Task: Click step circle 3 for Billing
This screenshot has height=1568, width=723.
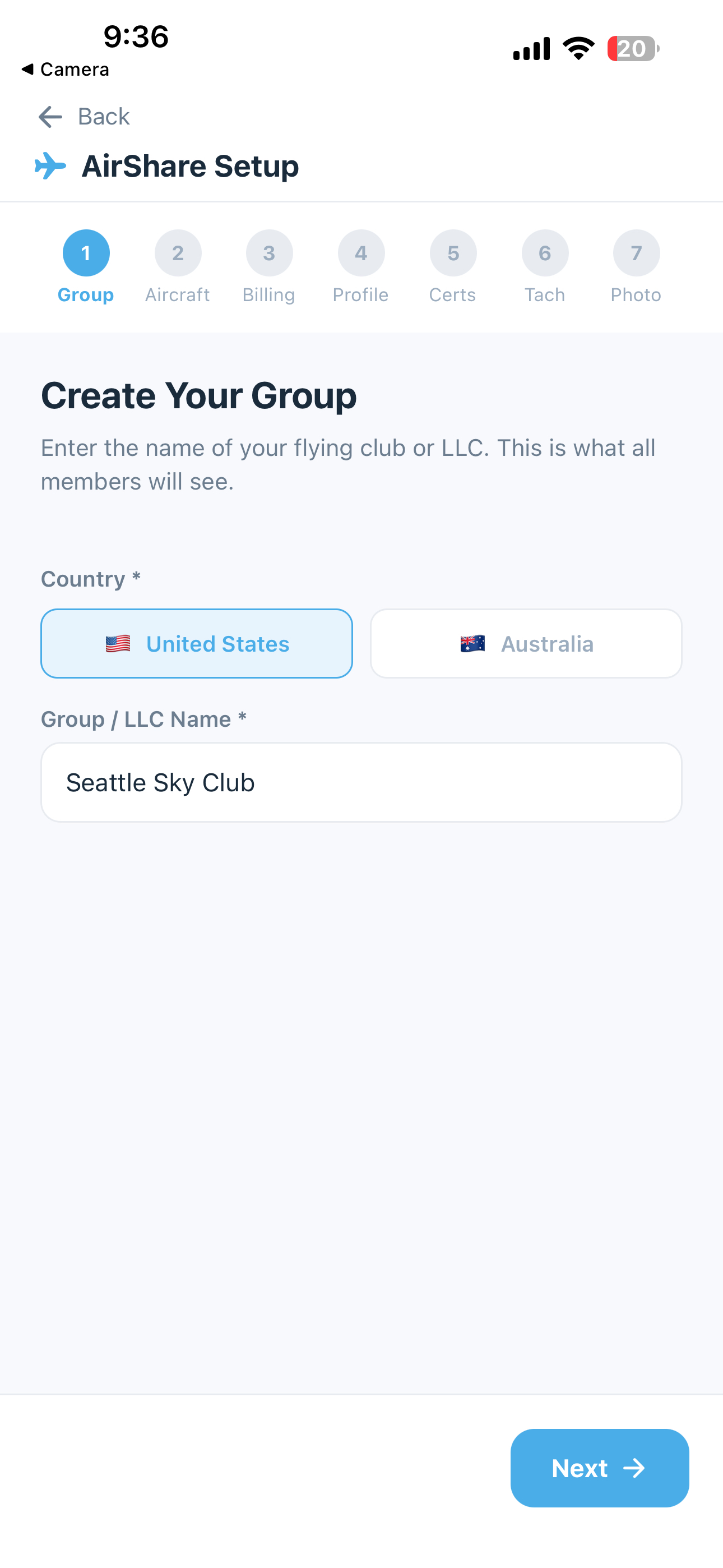Action: (x=269, y=252)
